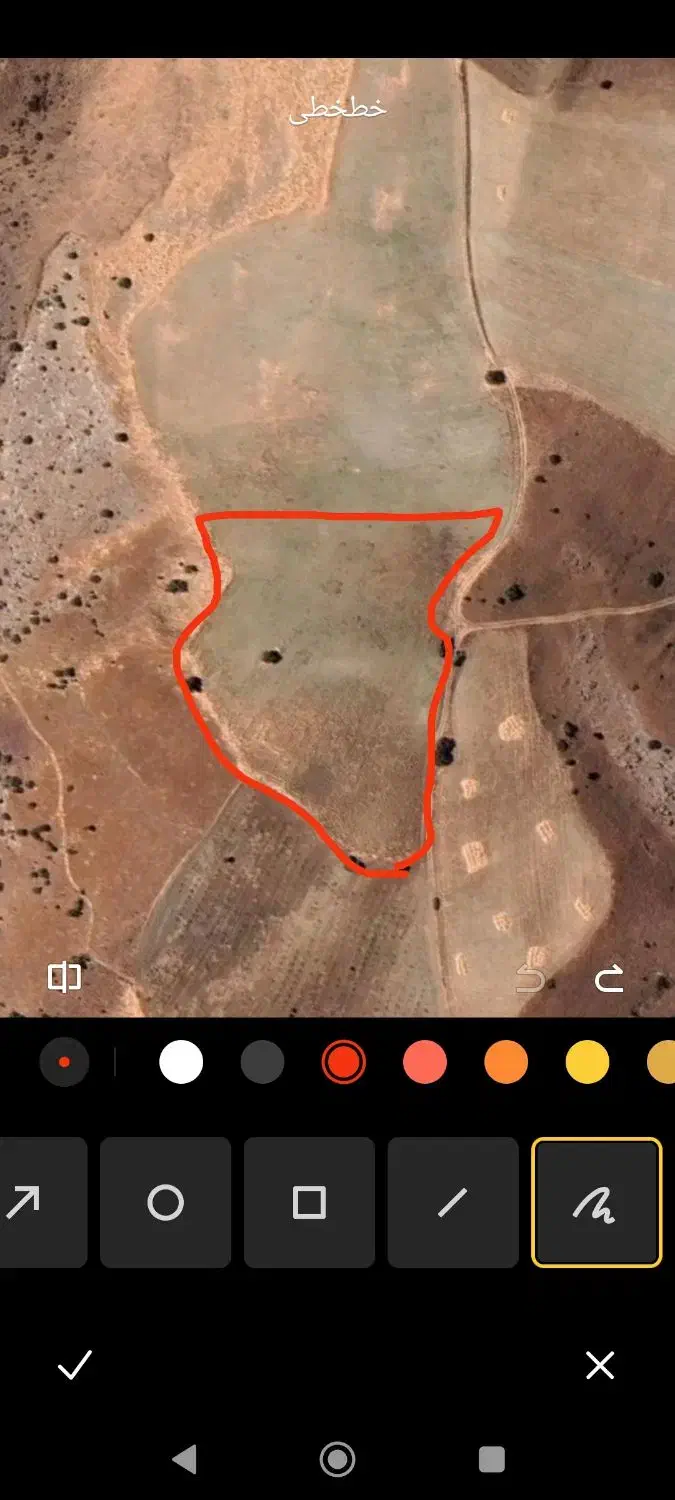Tap the system back button
This screenshot has width=675, height=1500.
(184, 1460)
